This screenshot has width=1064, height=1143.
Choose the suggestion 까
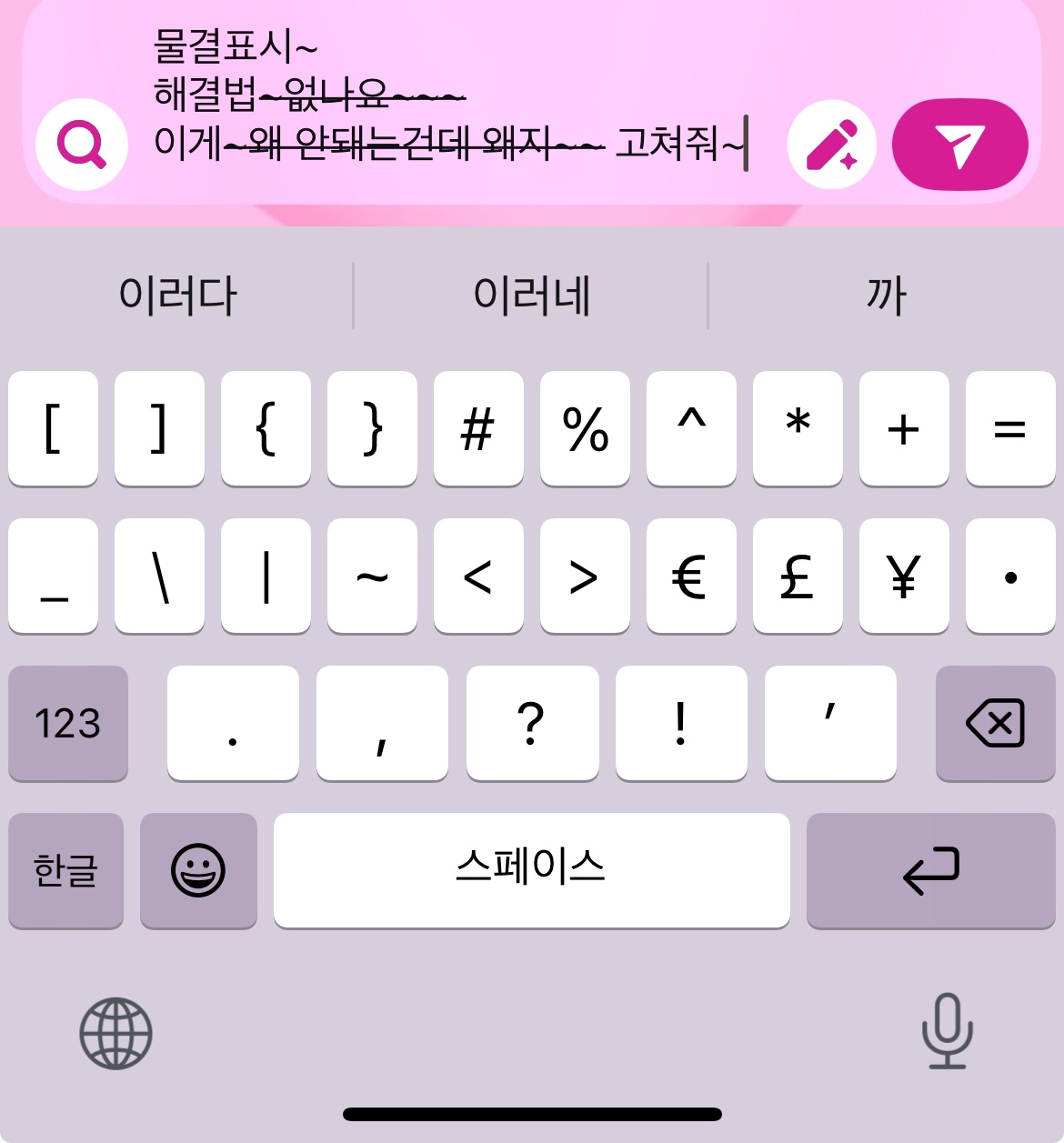coord(886,296)
